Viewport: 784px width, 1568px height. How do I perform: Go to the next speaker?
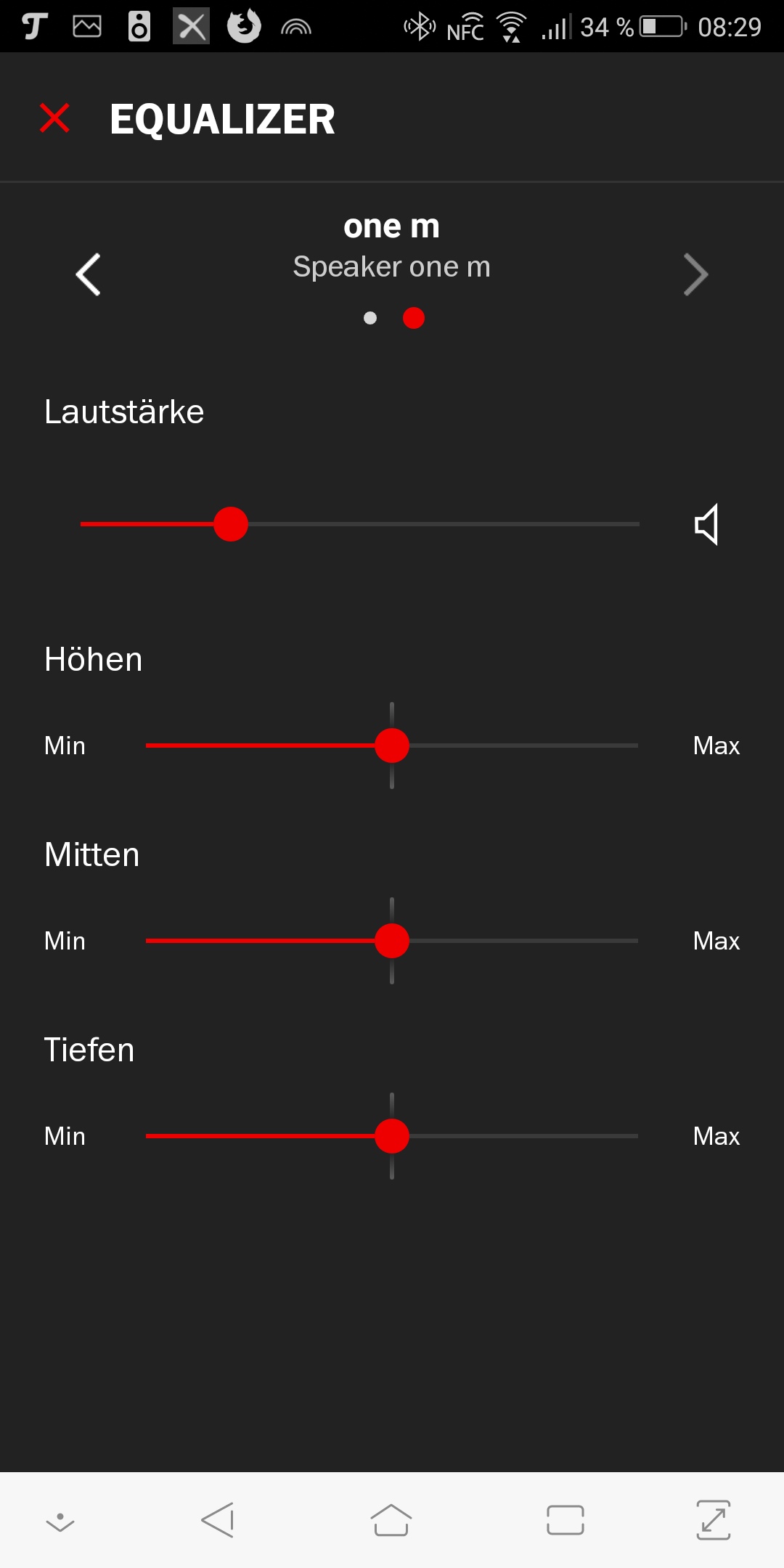click(x=695, y=274)
